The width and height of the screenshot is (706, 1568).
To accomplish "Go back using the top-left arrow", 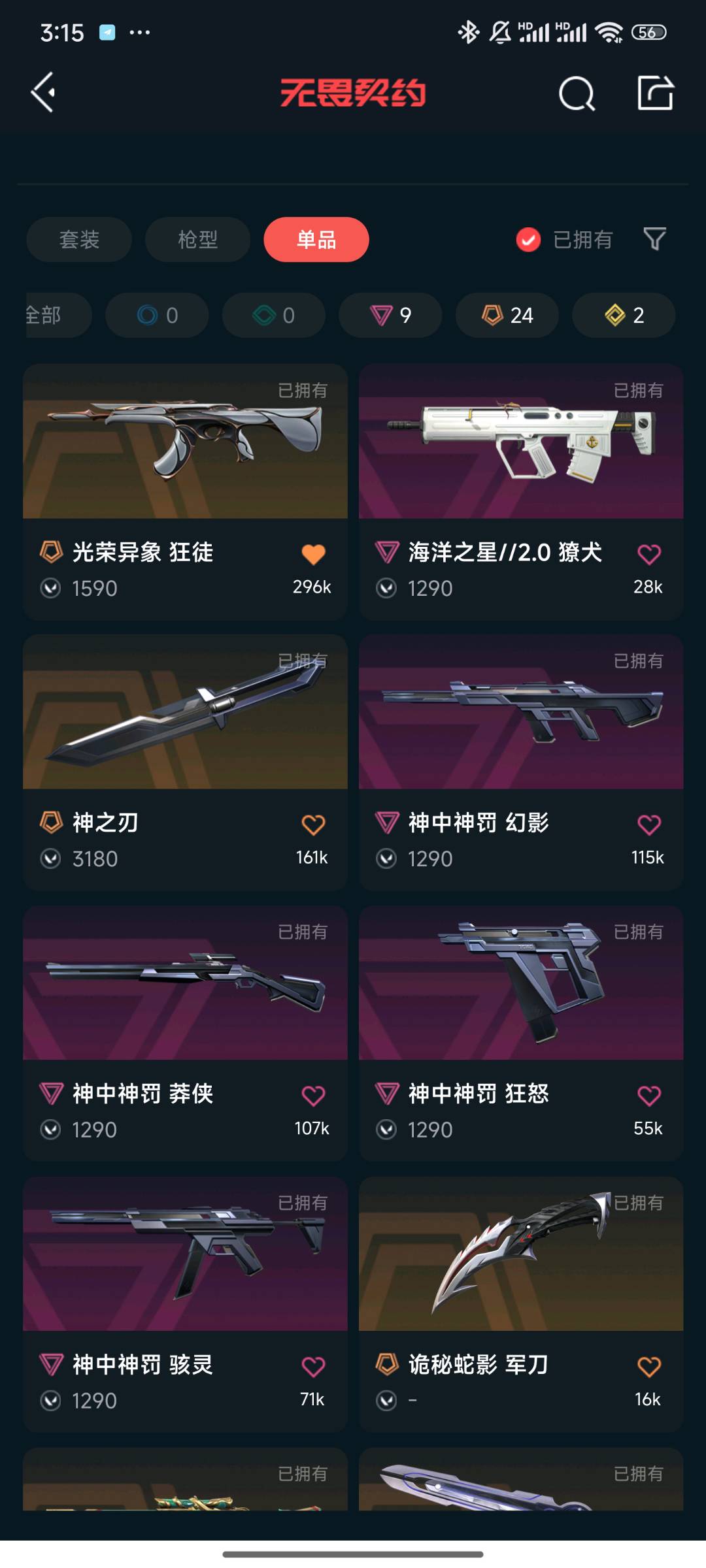I will click(43, 92).
